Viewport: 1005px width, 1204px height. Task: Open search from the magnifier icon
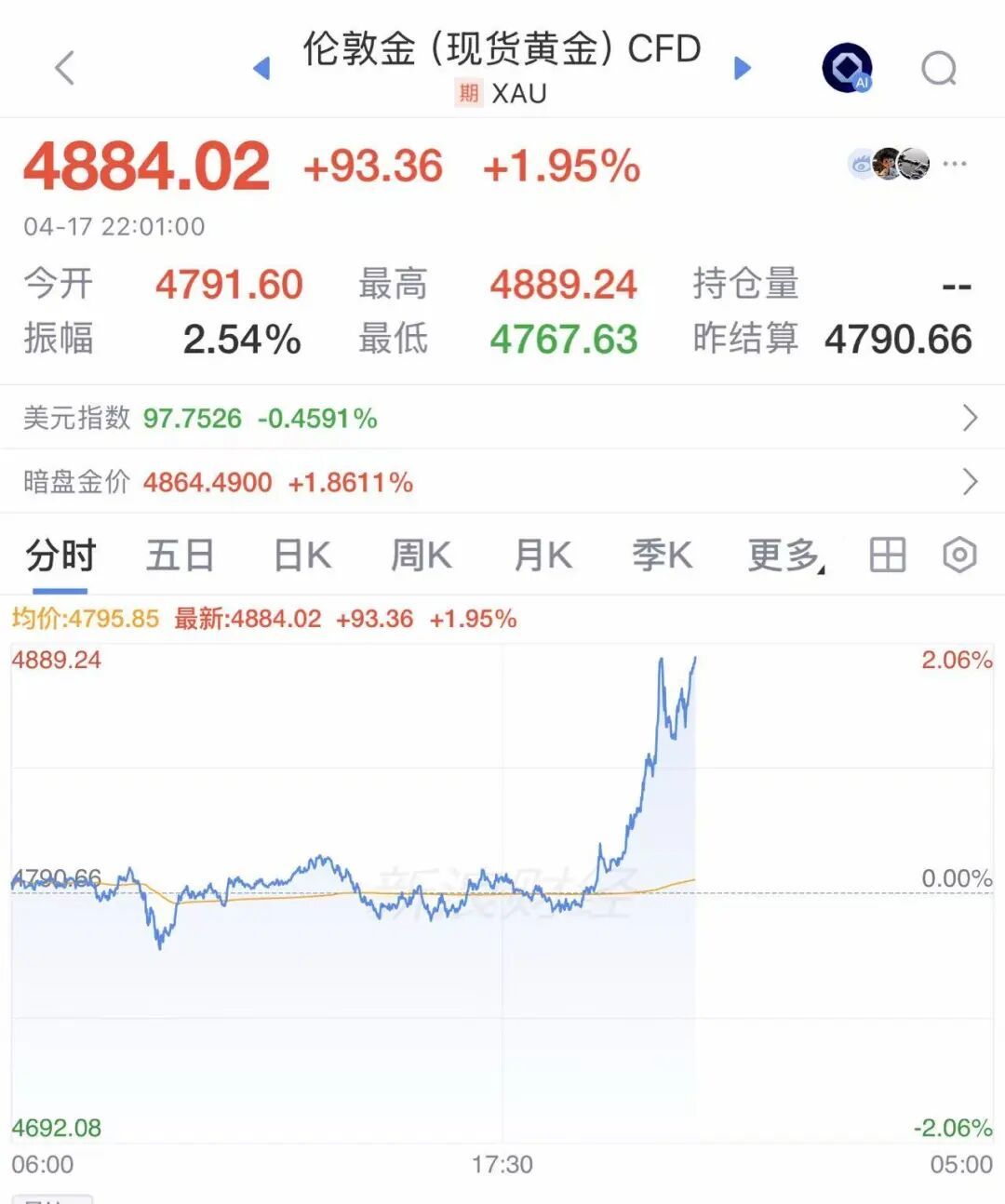pos(938,68)
